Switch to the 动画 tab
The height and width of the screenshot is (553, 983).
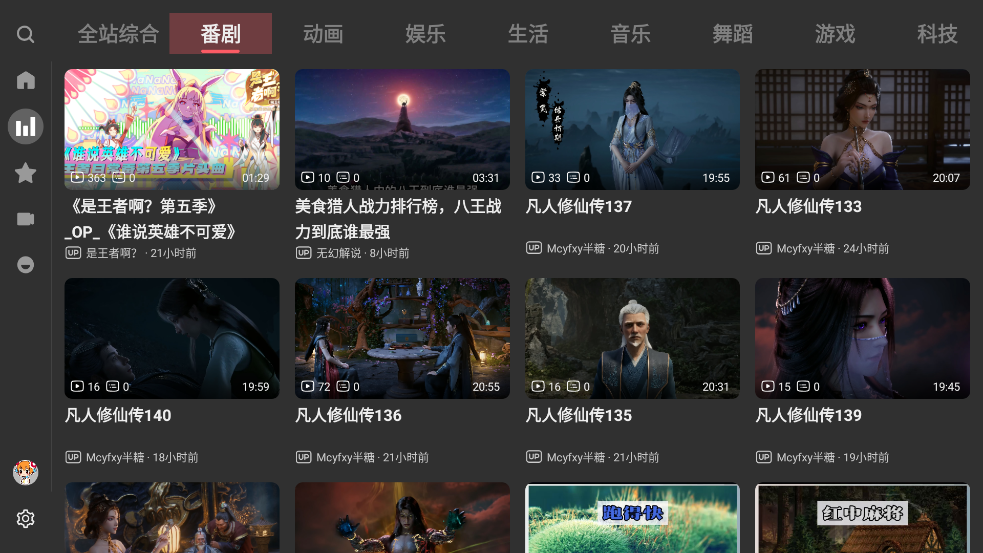tap(323, 34)
